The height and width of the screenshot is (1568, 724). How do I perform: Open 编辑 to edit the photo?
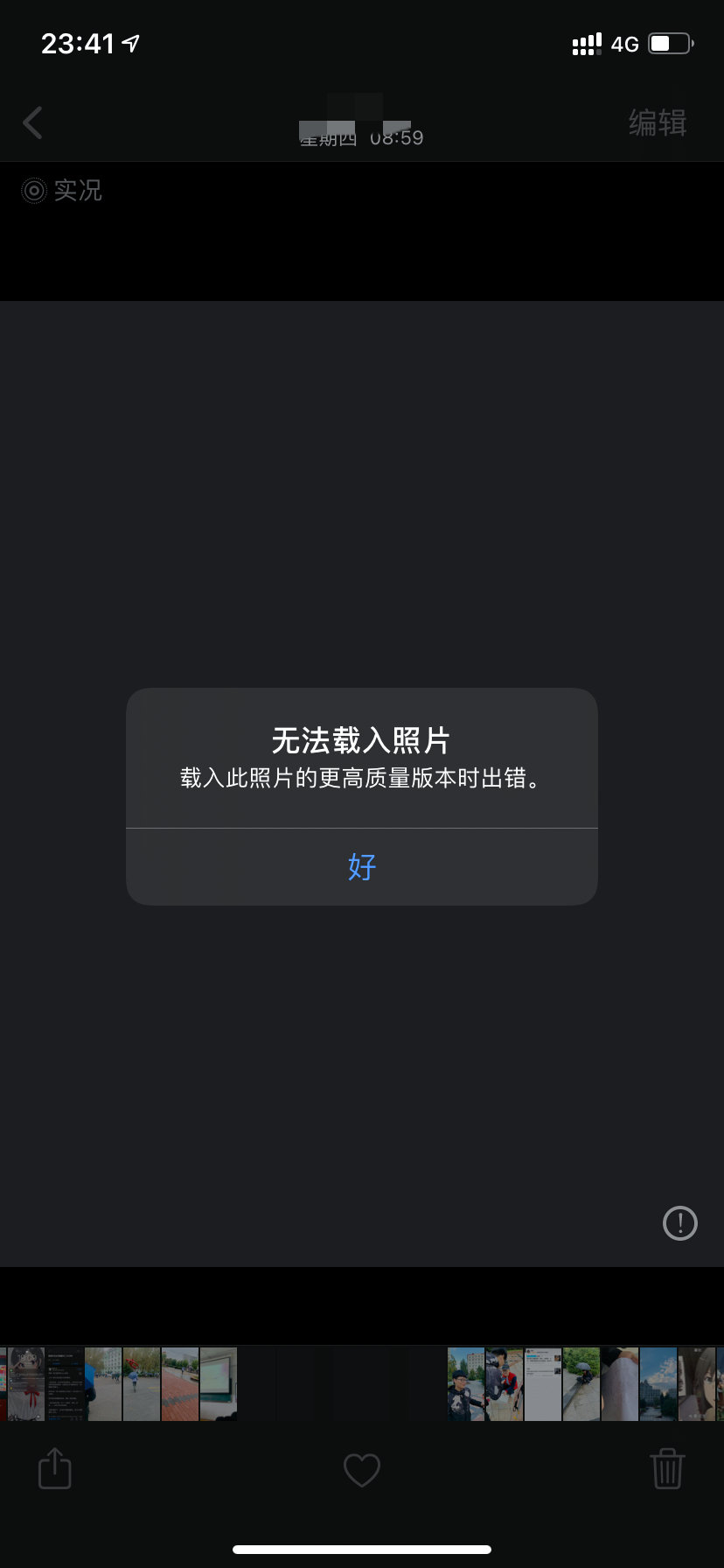coord(658,122)
